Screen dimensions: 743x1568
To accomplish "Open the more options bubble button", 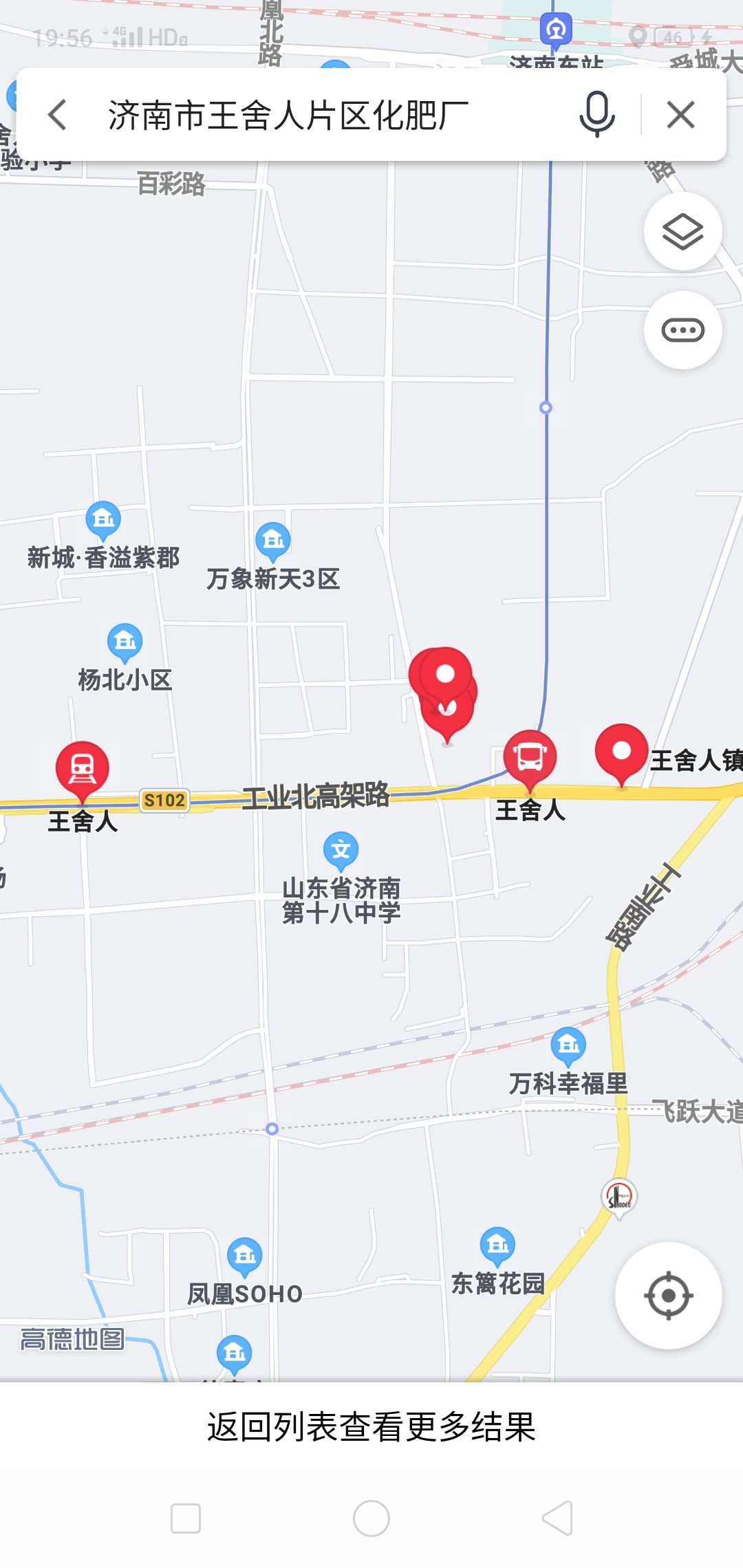I will click(682, 330).
